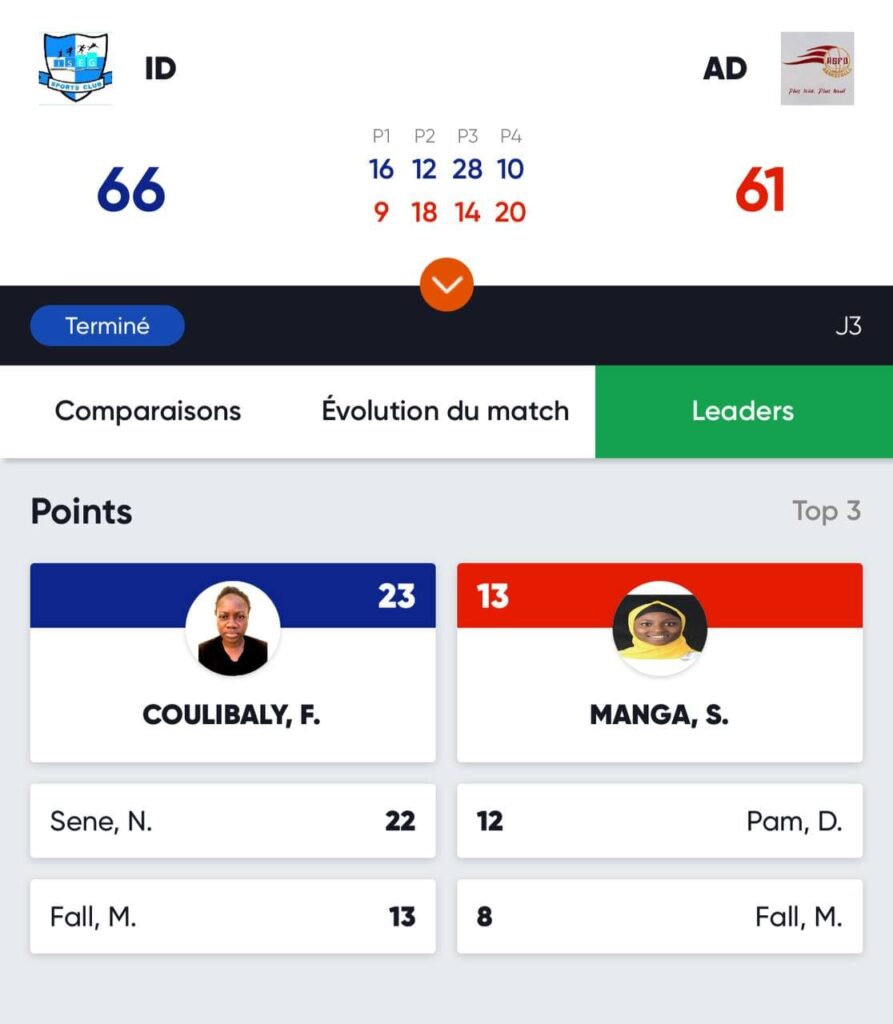Image resolution: width=893 pixels, height=1024 pixels.
Task: Open the Fall, M. row with 8 points
Action: tap(659, 916)
